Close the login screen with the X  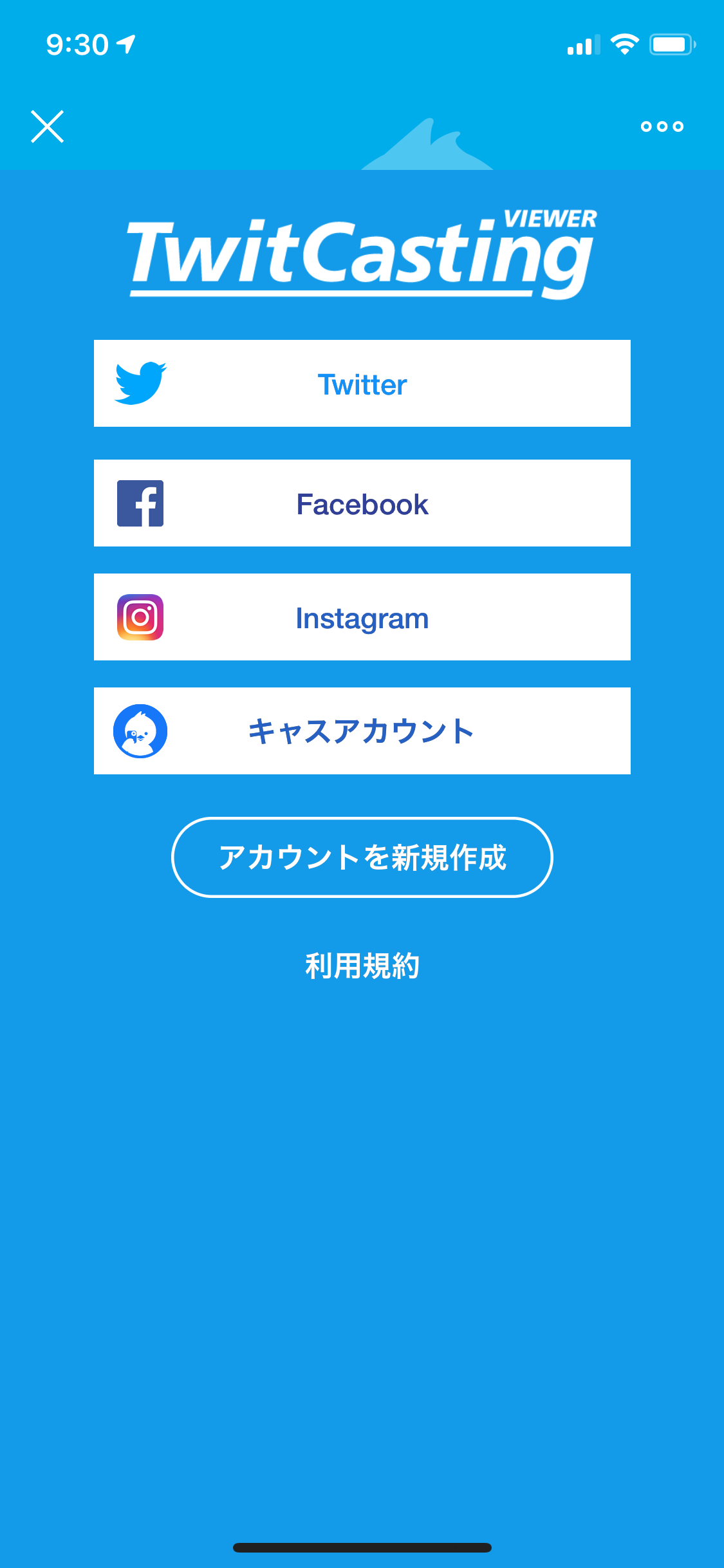(47, 126)
